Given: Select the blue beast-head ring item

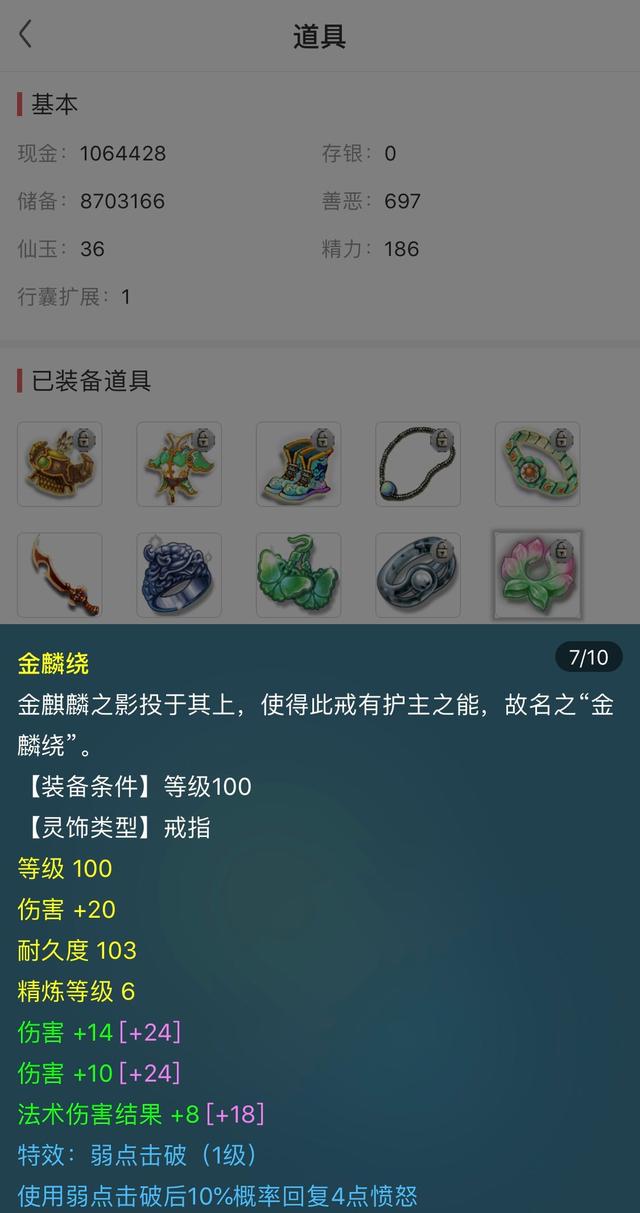Looking at the screenshot, I should [179, 575].
